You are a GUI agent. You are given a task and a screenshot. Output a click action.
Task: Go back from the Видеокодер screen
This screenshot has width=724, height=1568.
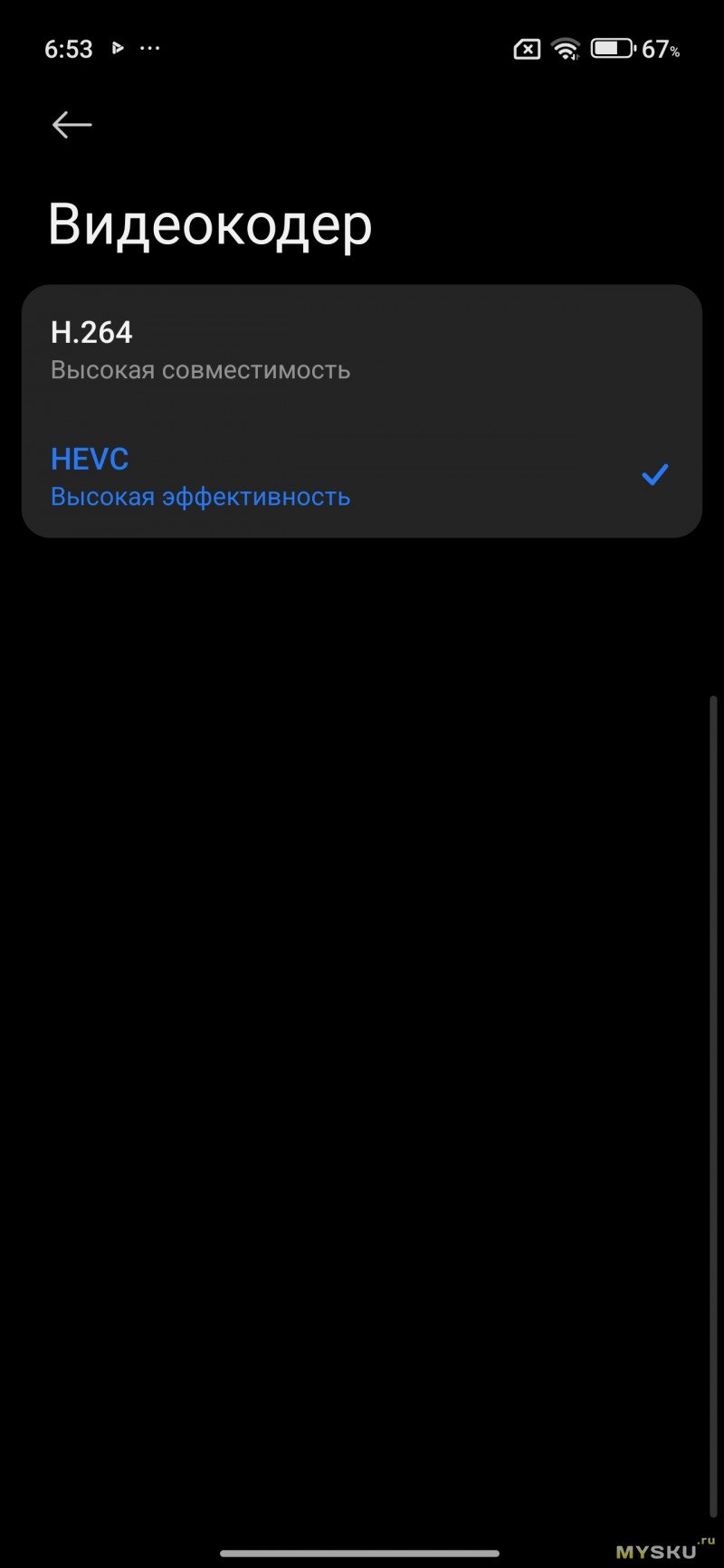(x=71, y=125)
